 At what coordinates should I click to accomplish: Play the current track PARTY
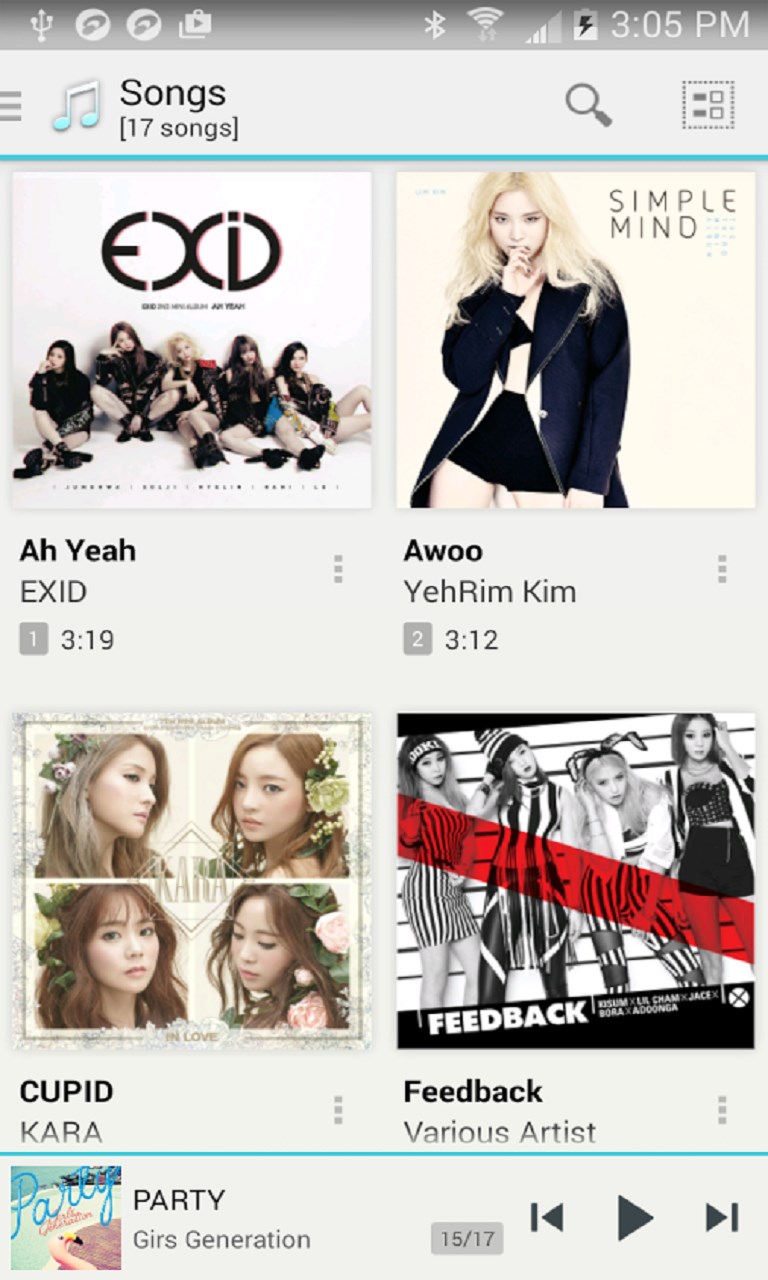(x=634, y=1217)
